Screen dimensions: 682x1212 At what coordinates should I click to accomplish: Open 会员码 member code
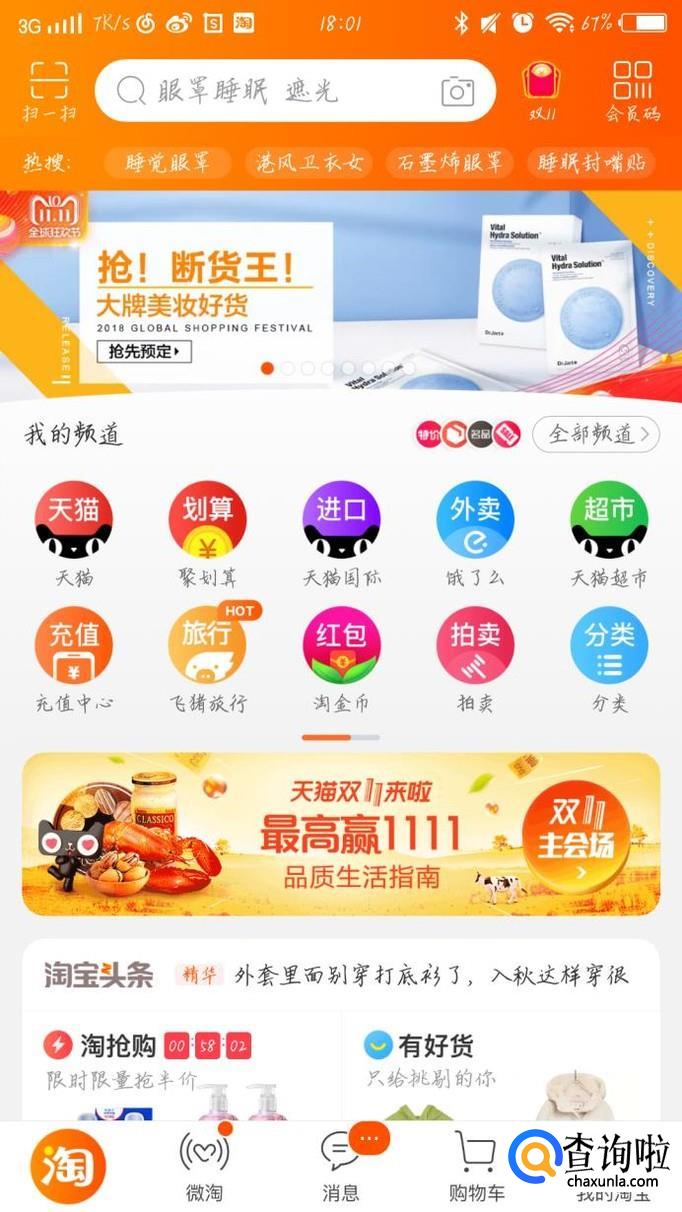click(x=632, y=90)
